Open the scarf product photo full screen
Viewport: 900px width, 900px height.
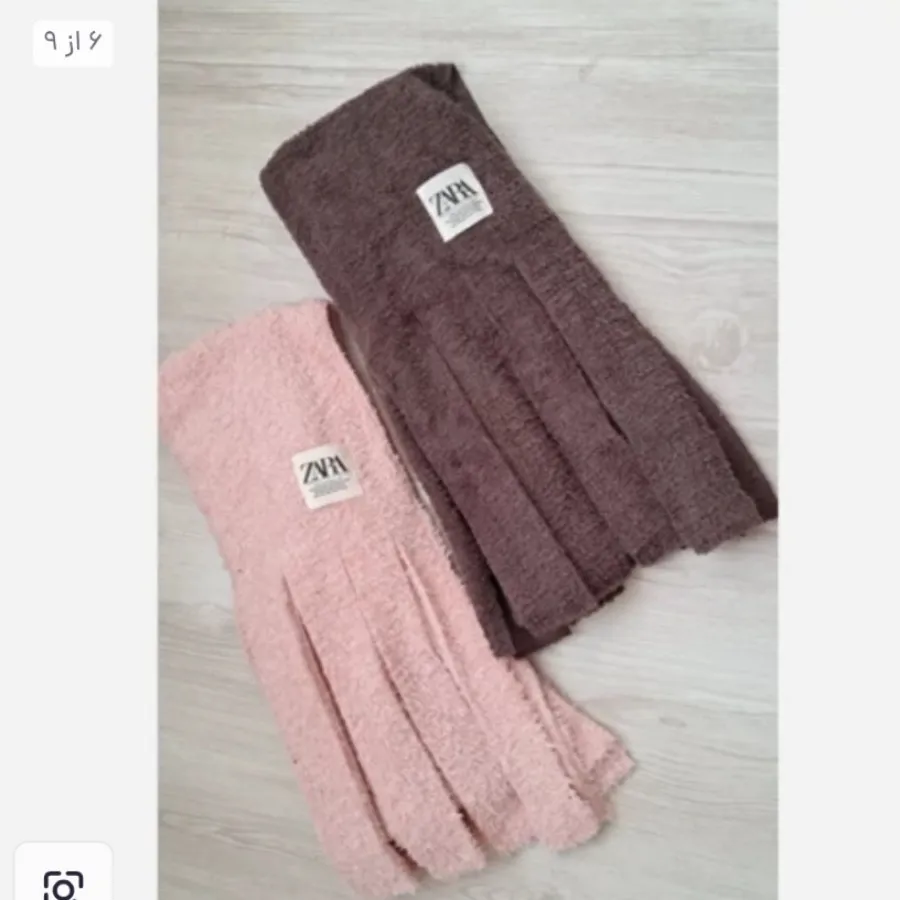(x=467, y=450)
